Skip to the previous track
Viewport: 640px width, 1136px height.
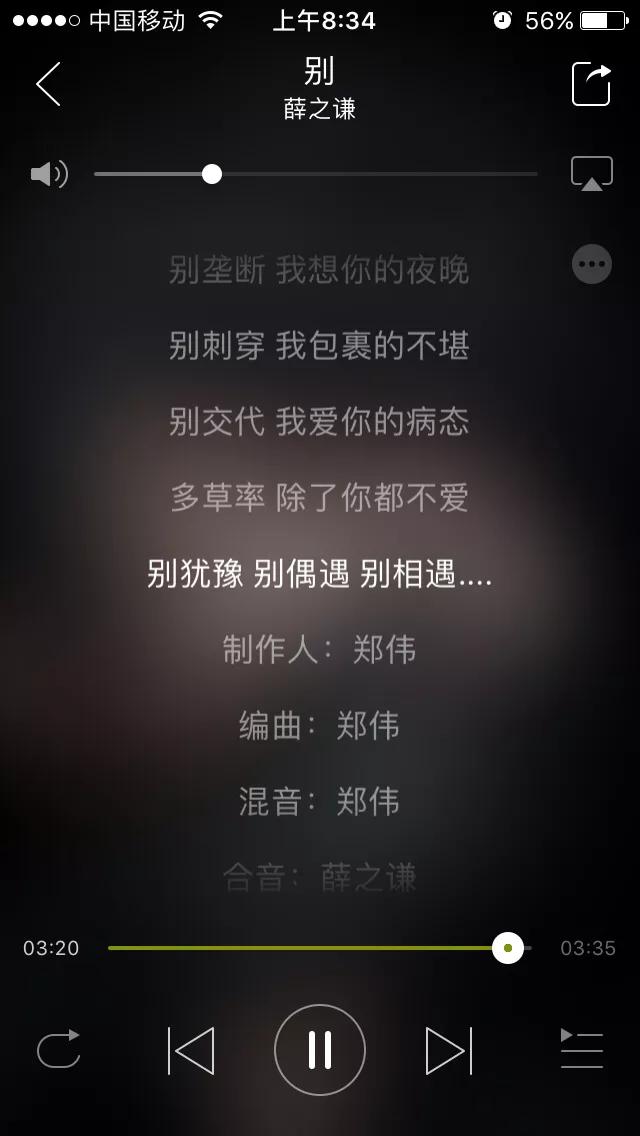(x=191, y=1050)
